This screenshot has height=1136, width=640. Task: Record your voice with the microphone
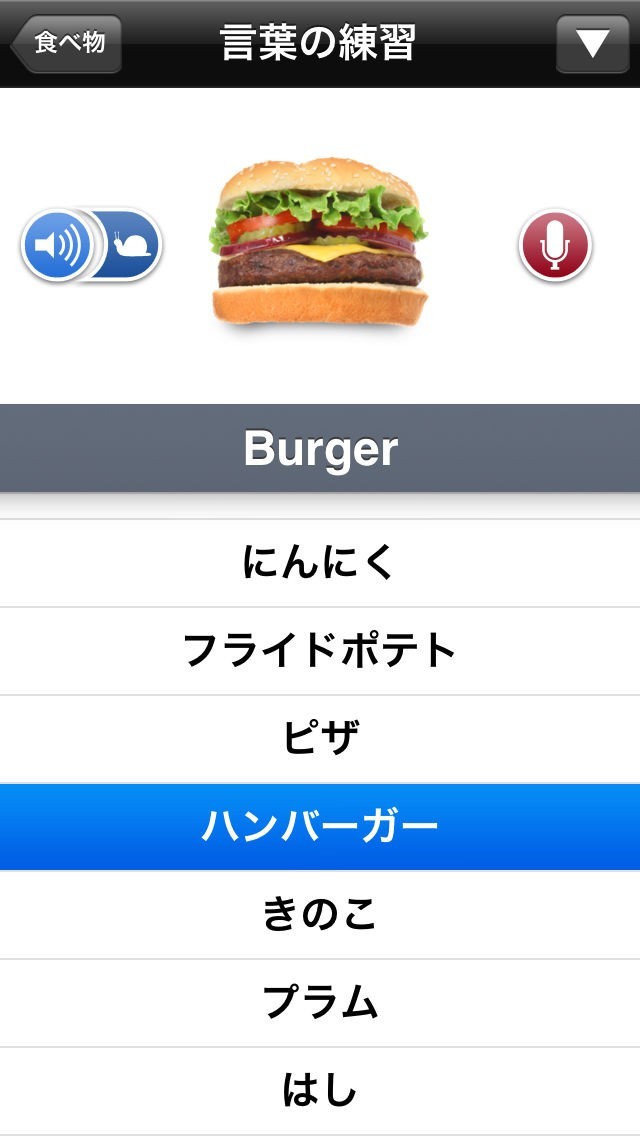pyautogui.click(x=555, y=245)
